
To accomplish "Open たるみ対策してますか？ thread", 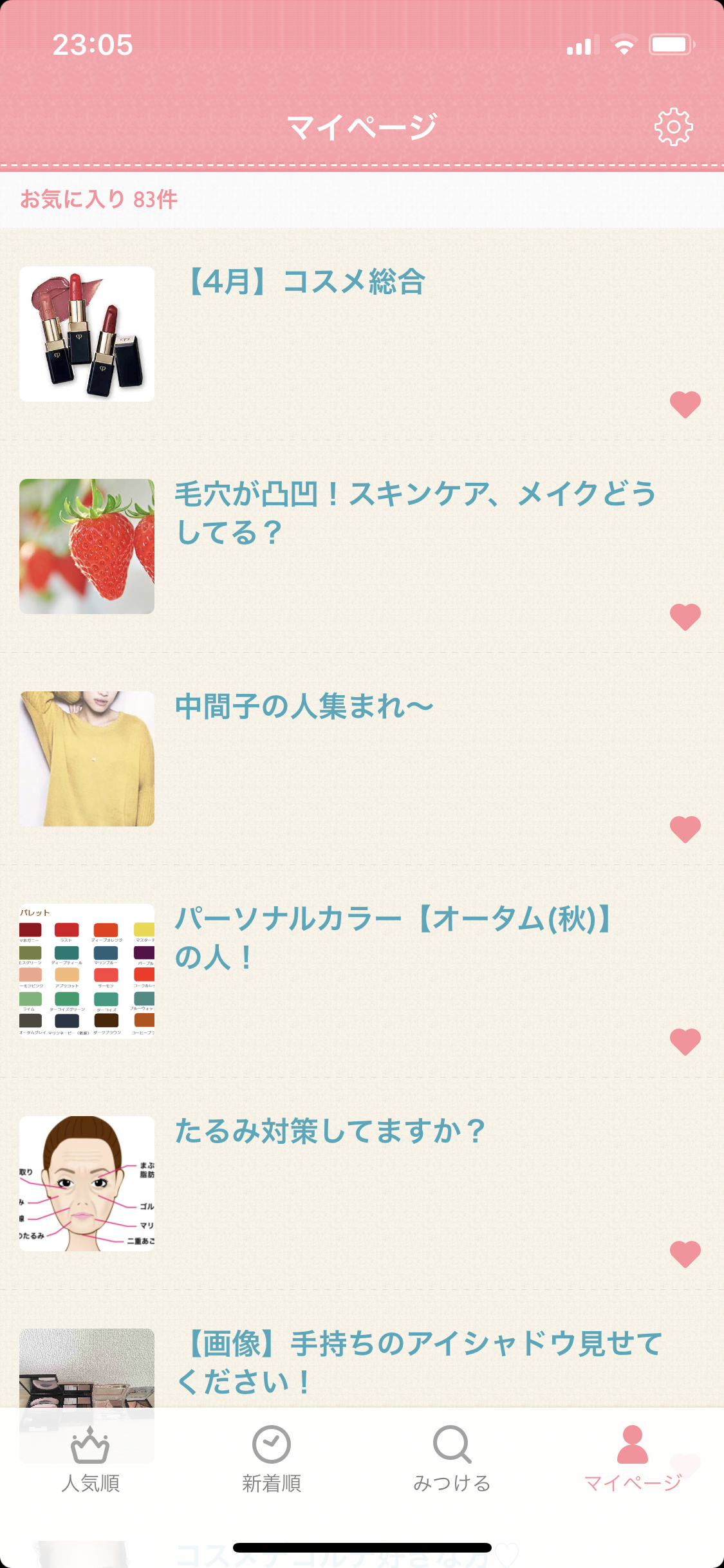I will click(x=362, y=1184).
